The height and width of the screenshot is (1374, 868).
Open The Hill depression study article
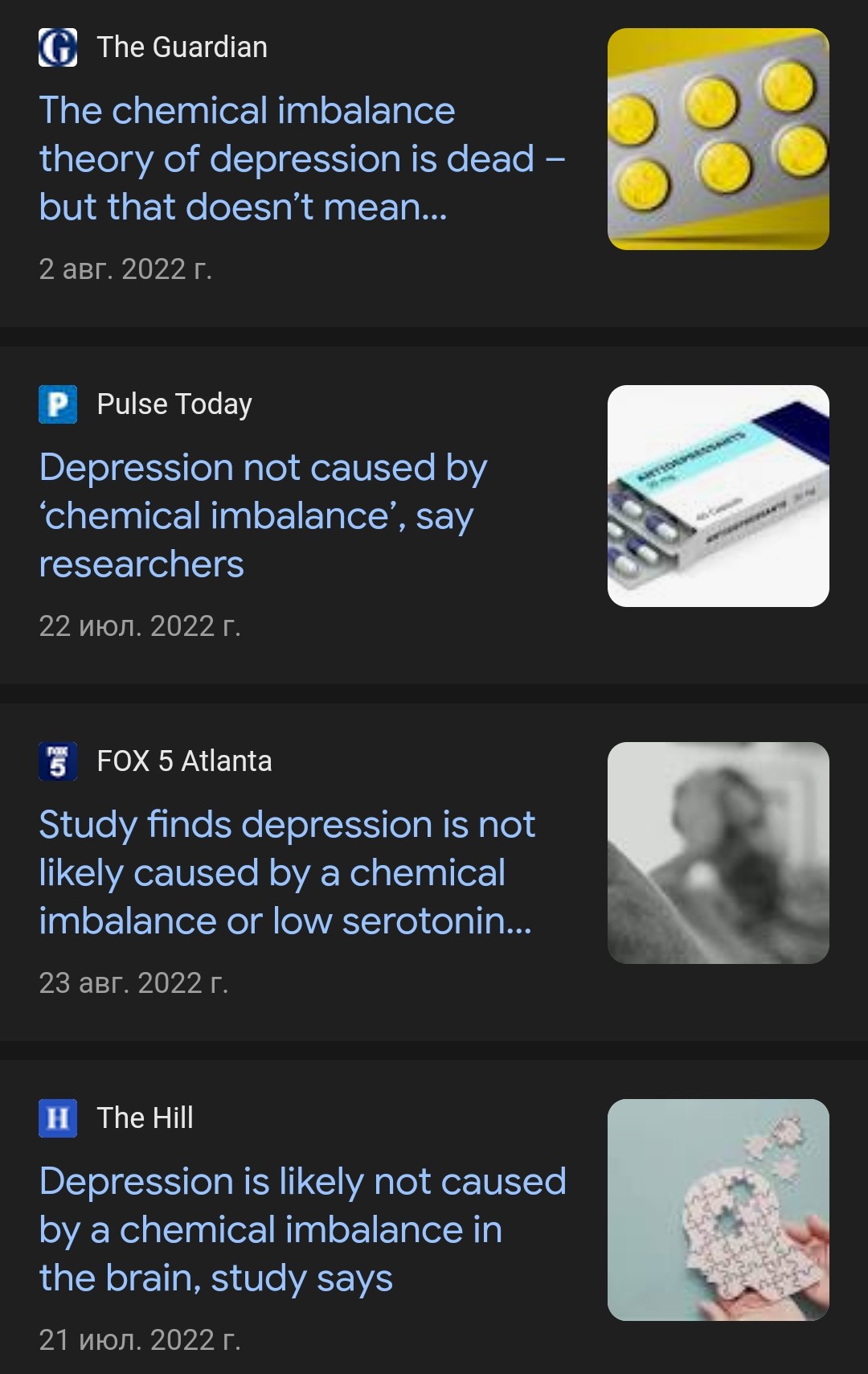pyautogui.click(x=302, y=1229)
